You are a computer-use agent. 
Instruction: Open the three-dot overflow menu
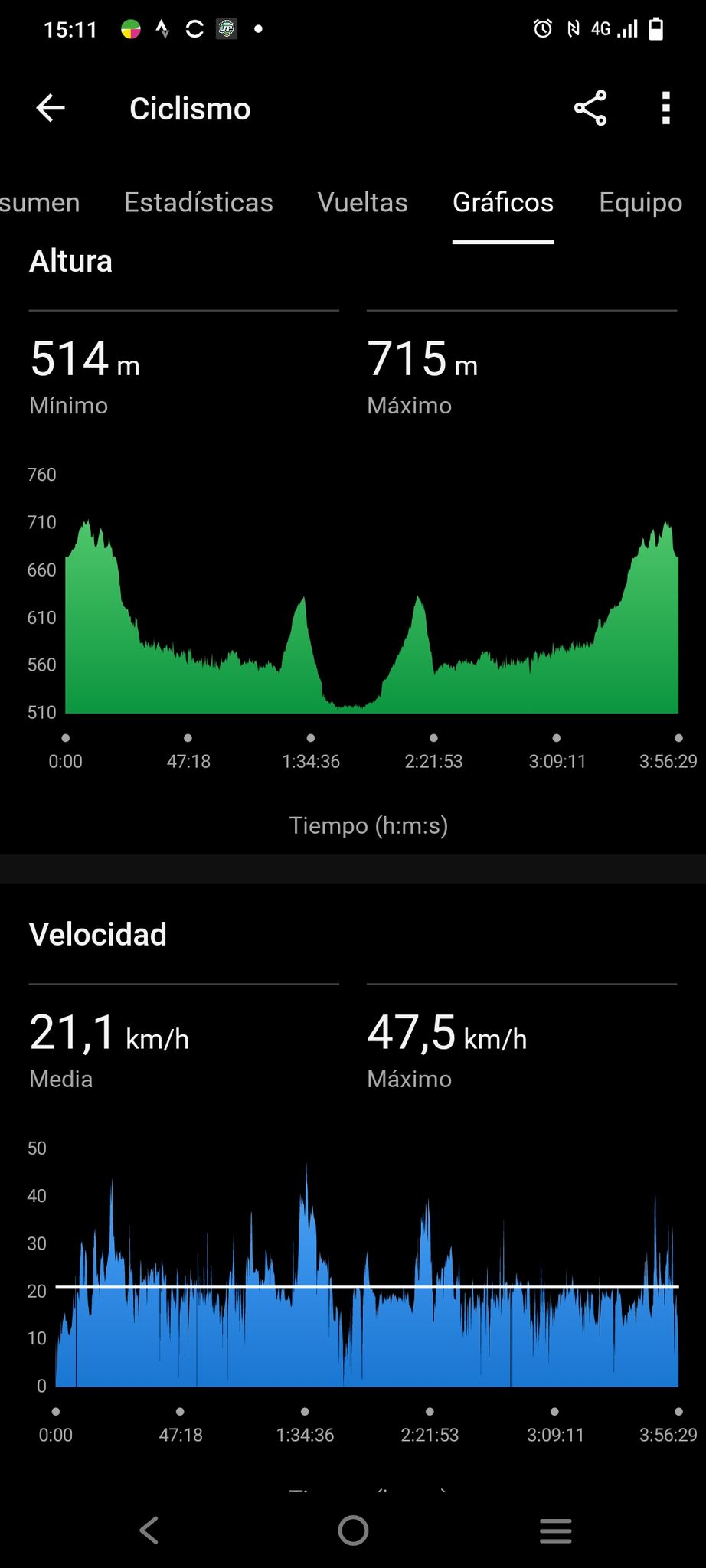[x=665, y=108]
